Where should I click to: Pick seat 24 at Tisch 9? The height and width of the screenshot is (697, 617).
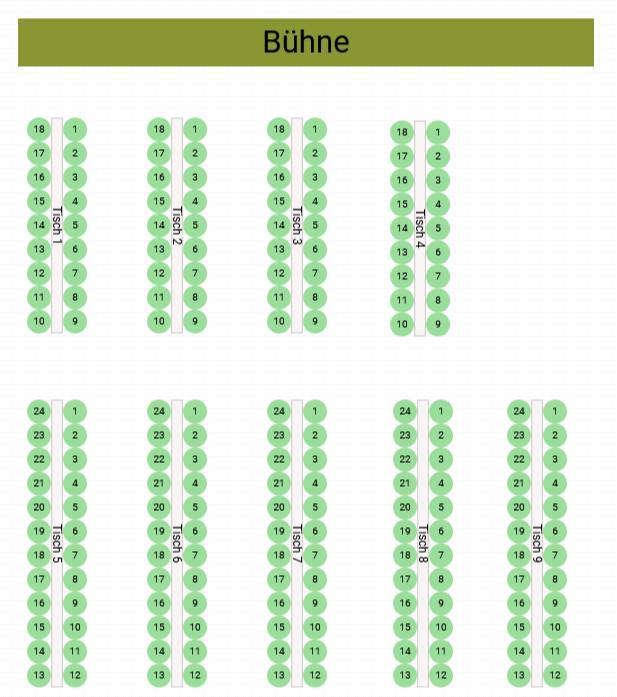pos(519,411)
